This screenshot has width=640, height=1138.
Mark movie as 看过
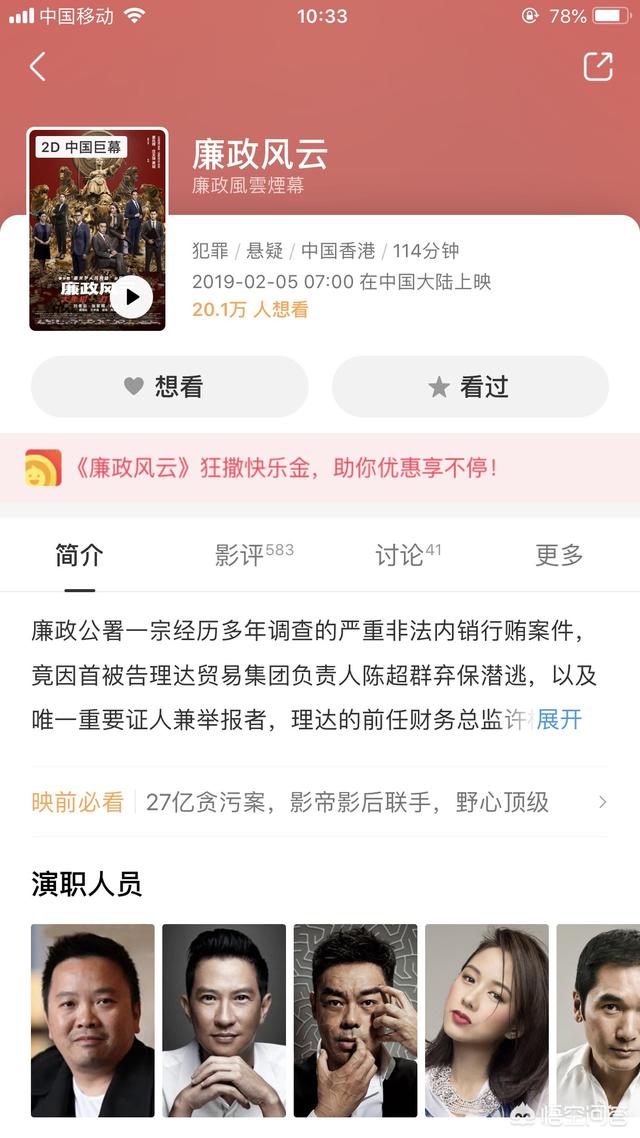pos(470,387)
